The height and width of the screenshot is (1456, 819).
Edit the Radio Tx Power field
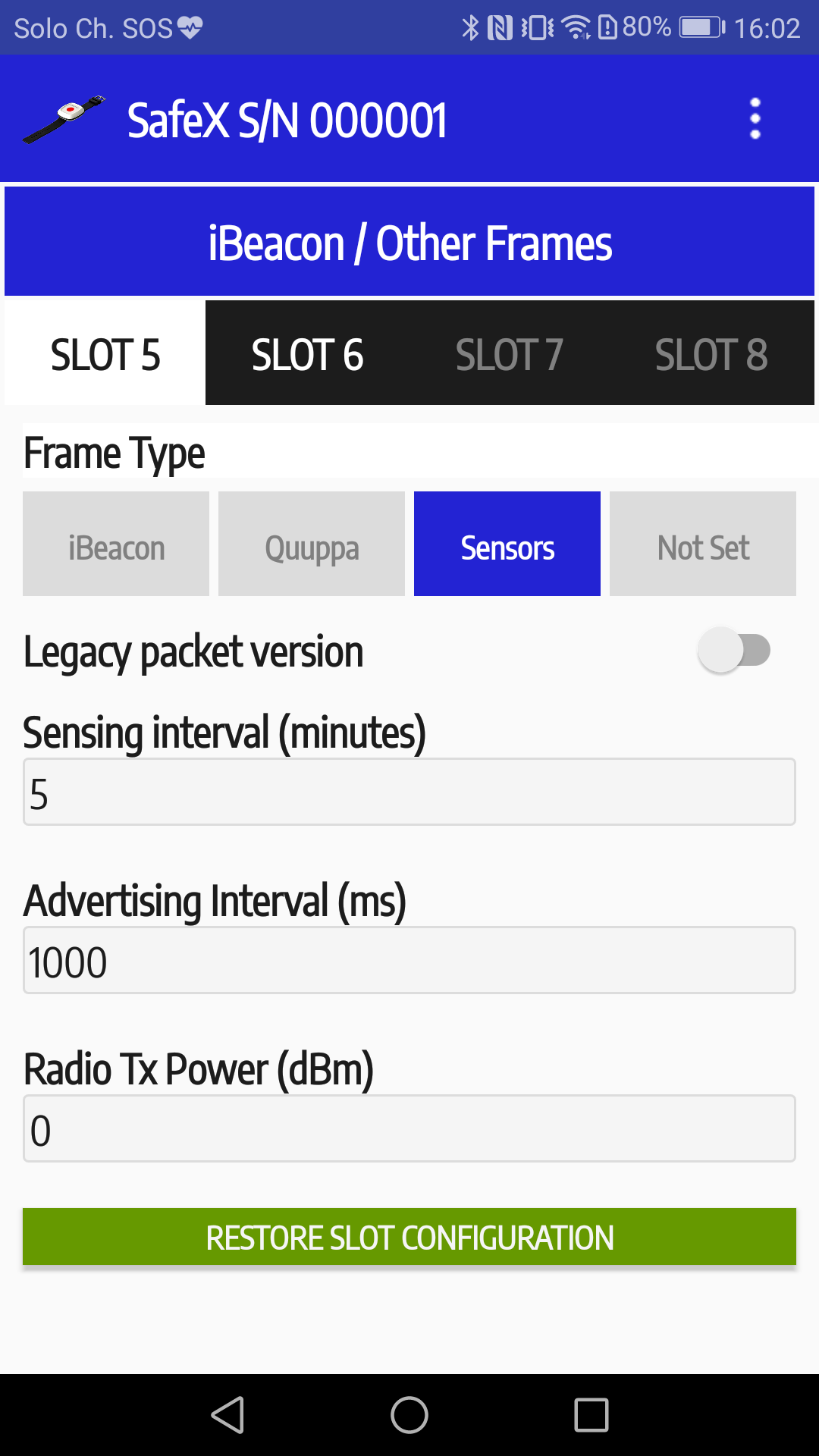point(409,1128)
